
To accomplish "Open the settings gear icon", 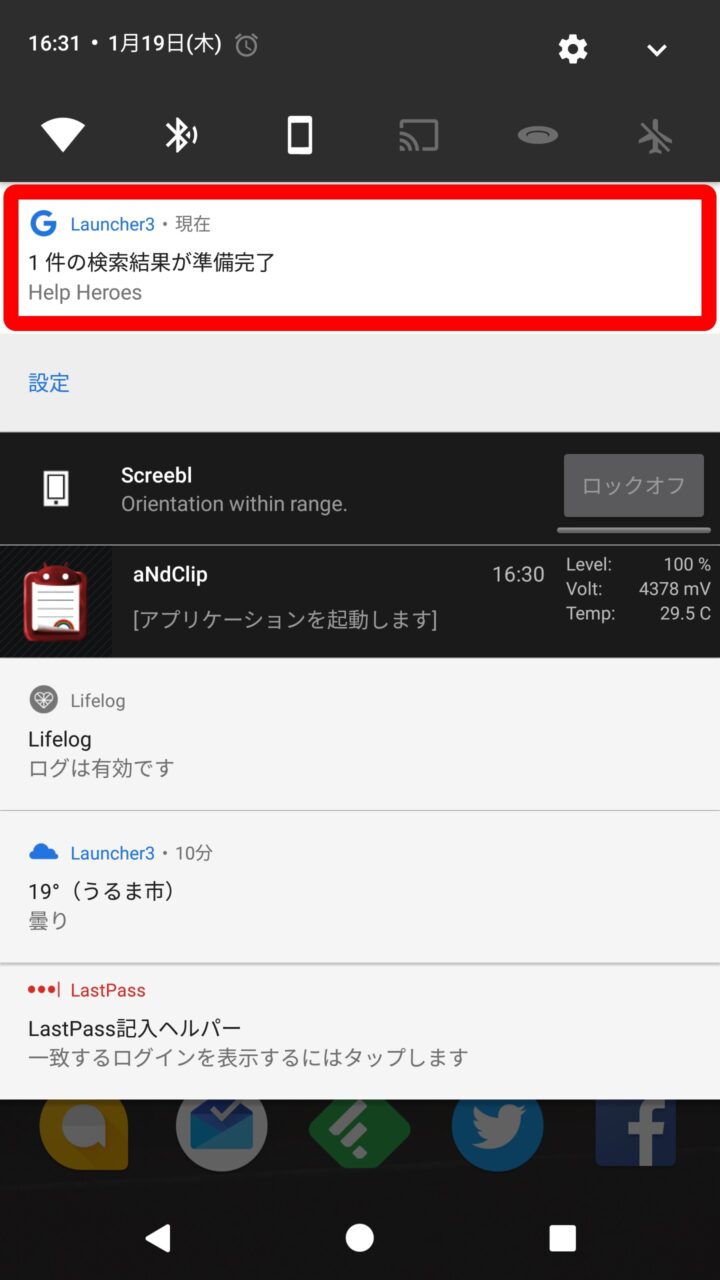I will [573, 48].
